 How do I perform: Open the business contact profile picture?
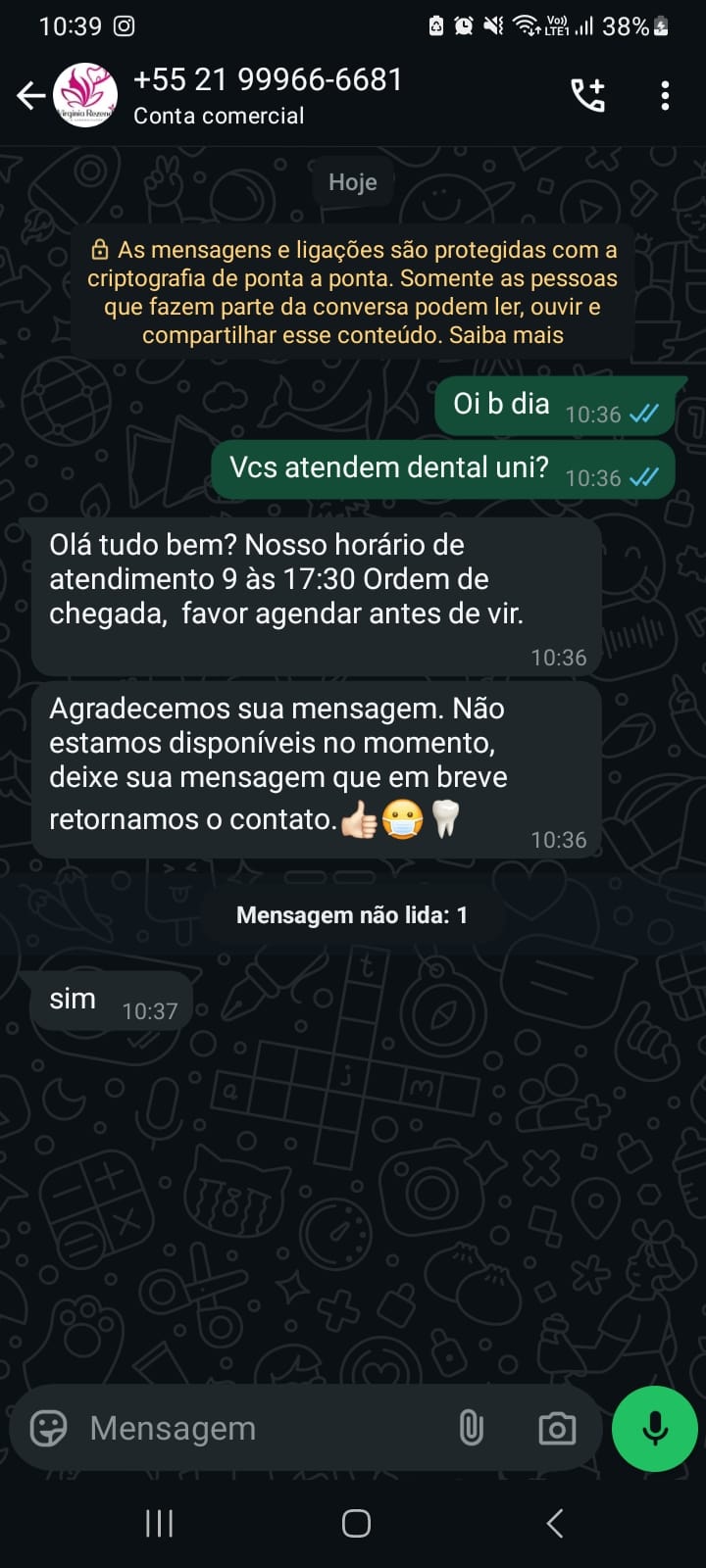[85, 96]
